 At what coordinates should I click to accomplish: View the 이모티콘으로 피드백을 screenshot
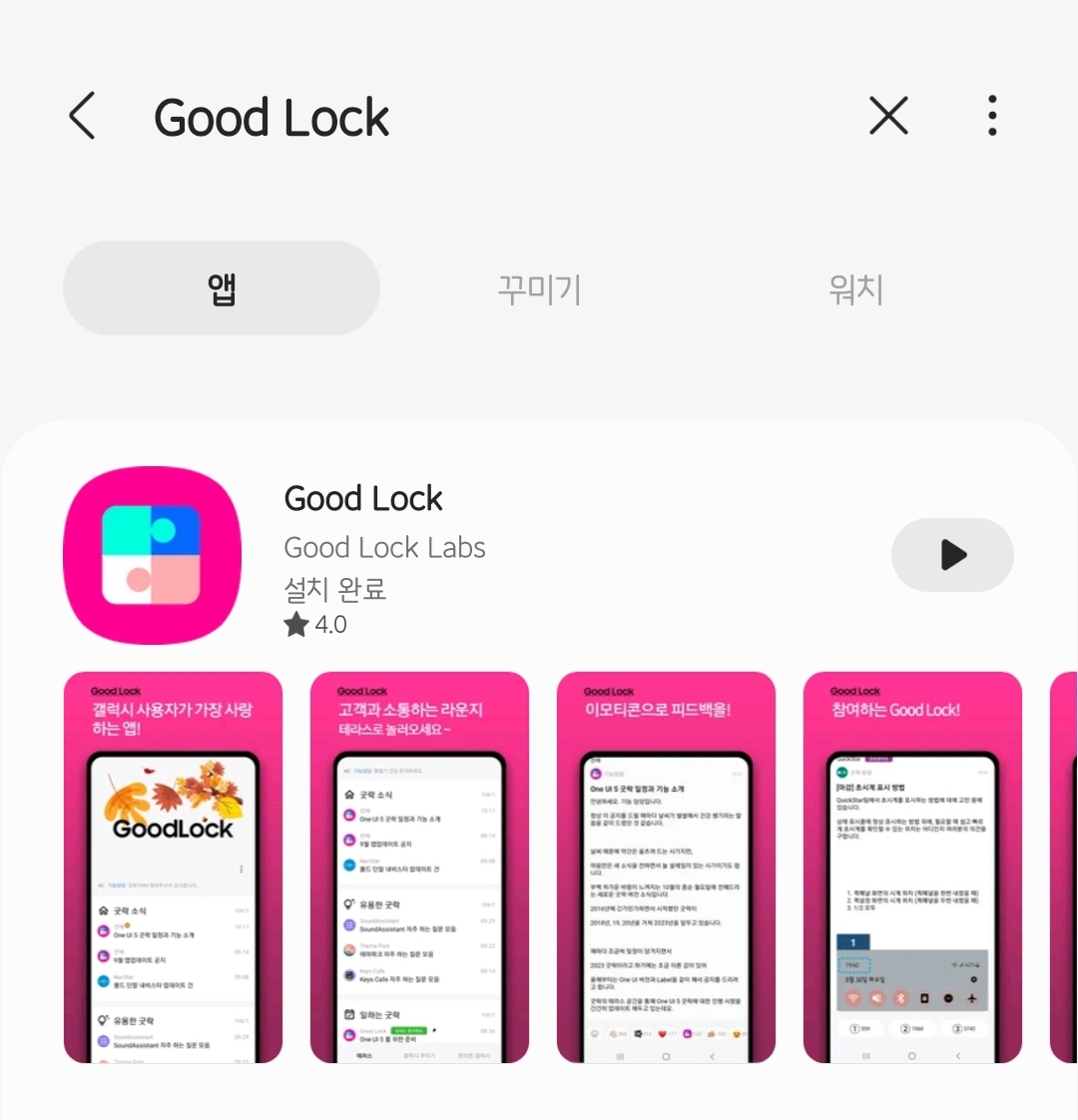coord(666,866)
